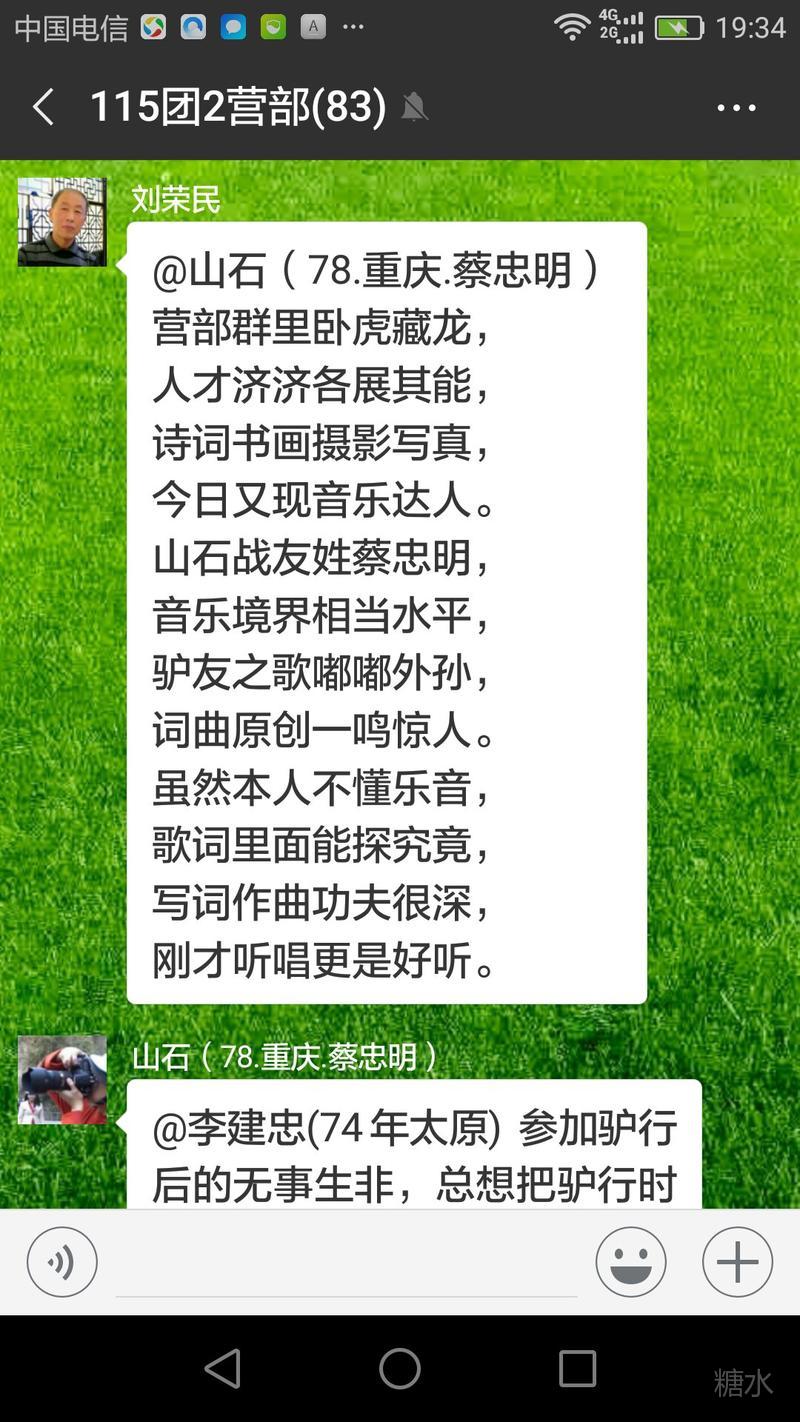View 刘荣民's profile avatar

click(x=62, y=222)
